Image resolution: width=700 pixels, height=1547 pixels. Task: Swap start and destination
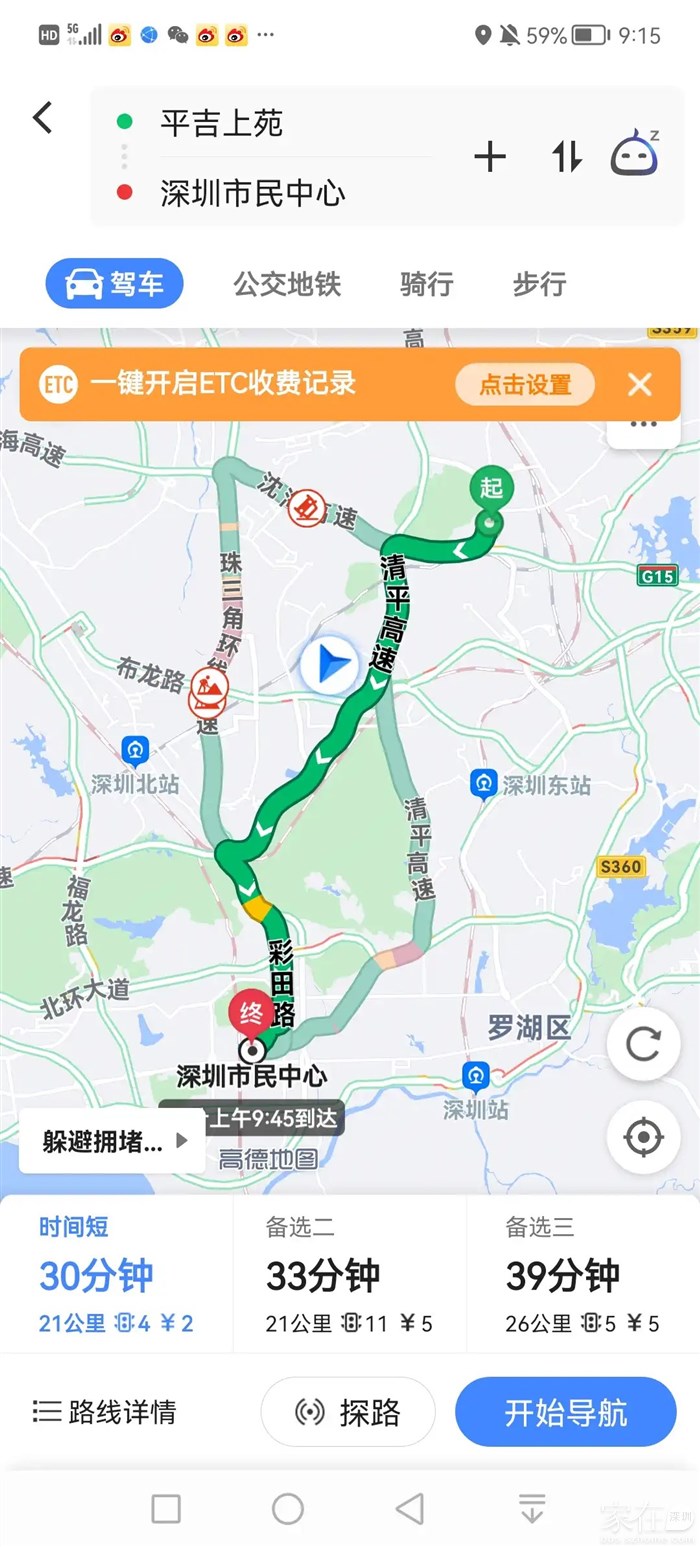566,157
